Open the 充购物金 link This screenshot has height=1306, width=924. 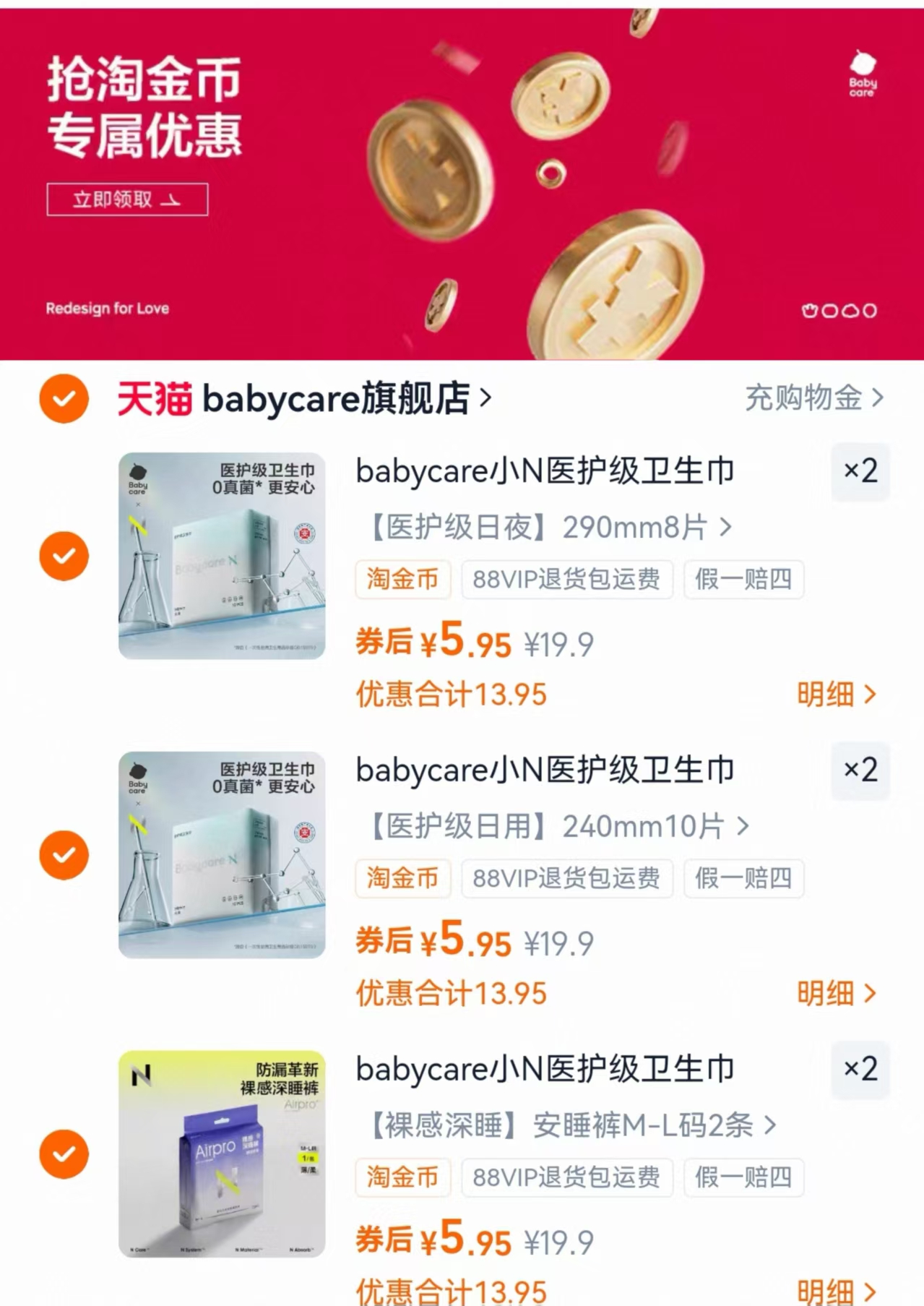coord(806,398)
